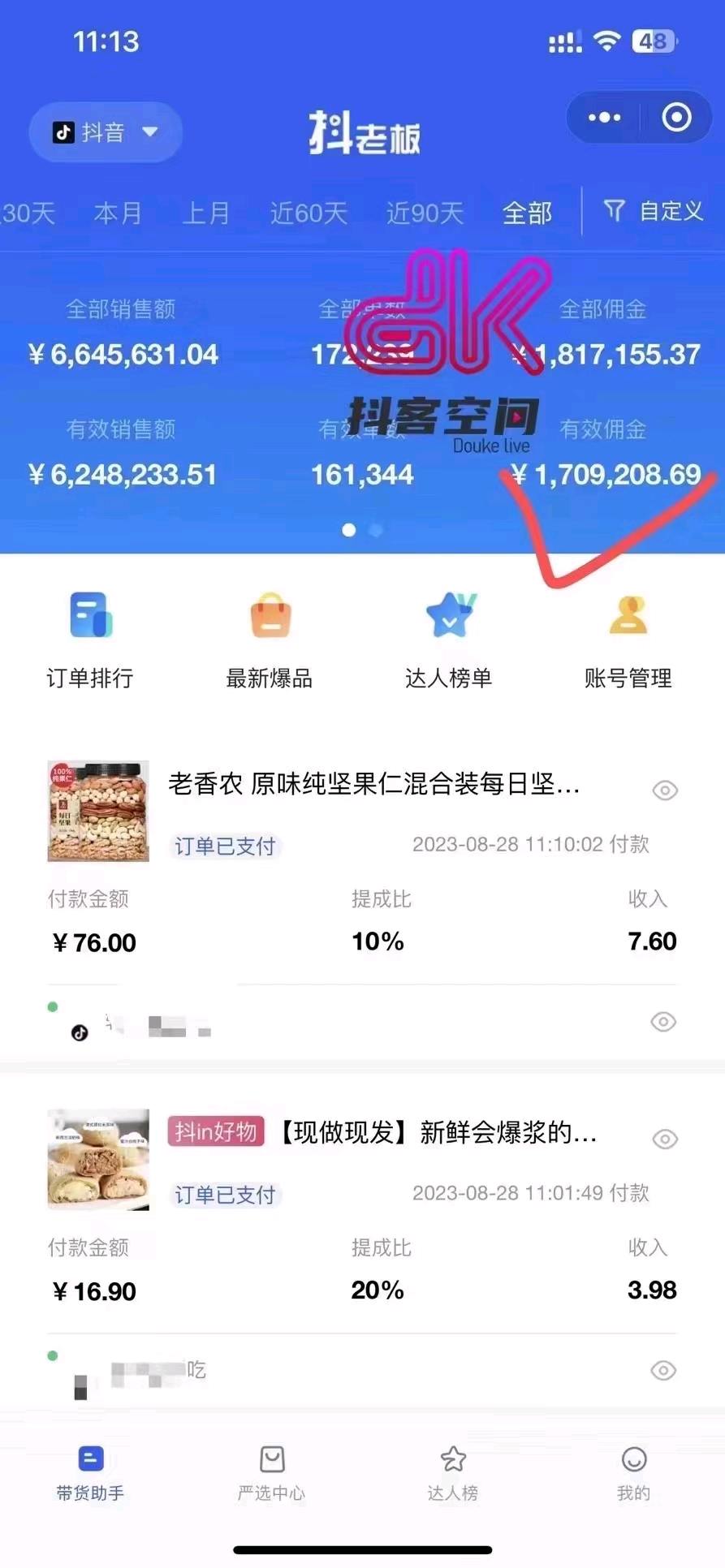Viewport: 725px width, 1568px height.
Task: Choose the 全部 time range
Action: (x=527, y=213)
